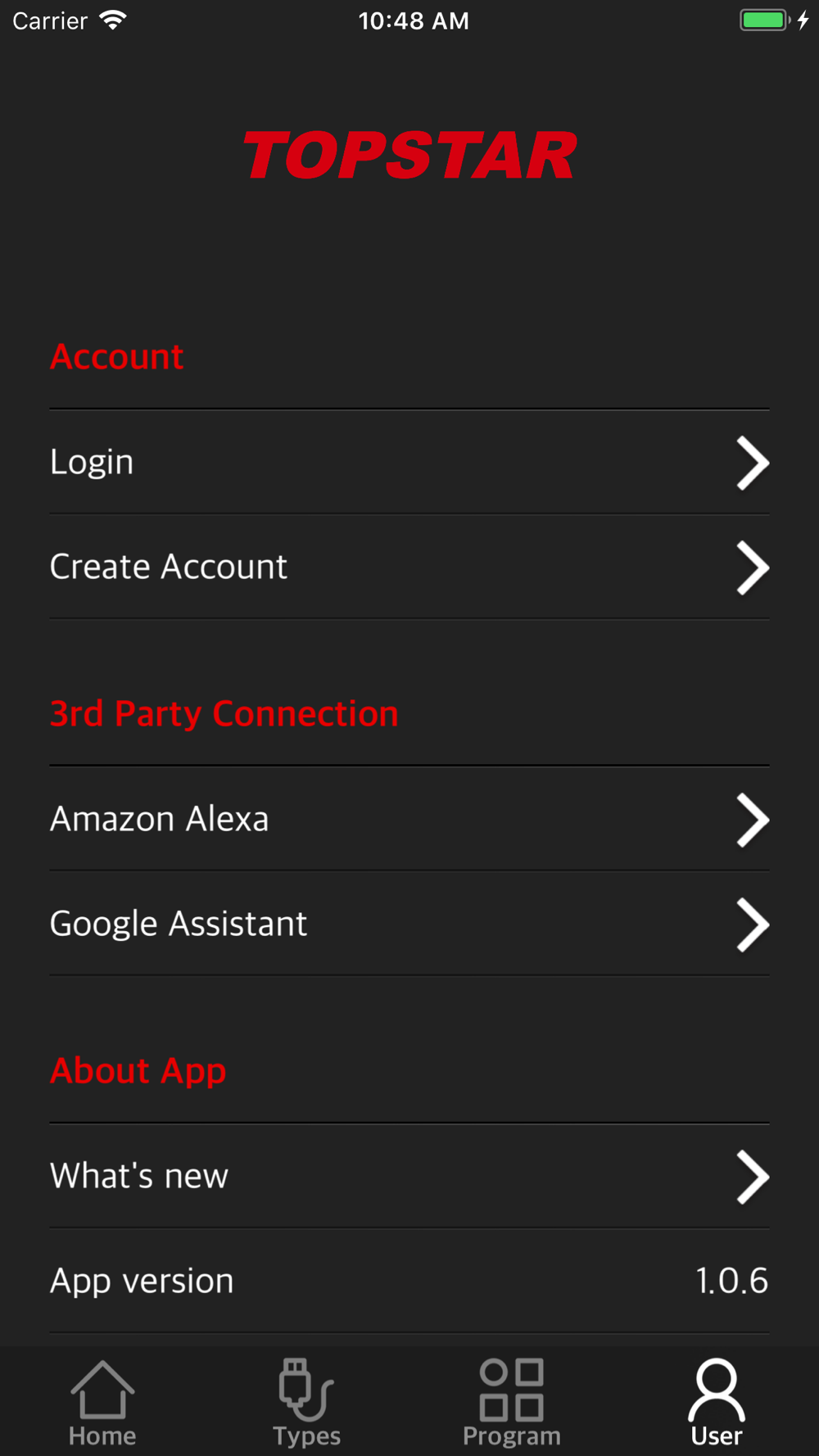819x1456 pixels.
Task: Switch to the Home tab
Action: 102,1403
